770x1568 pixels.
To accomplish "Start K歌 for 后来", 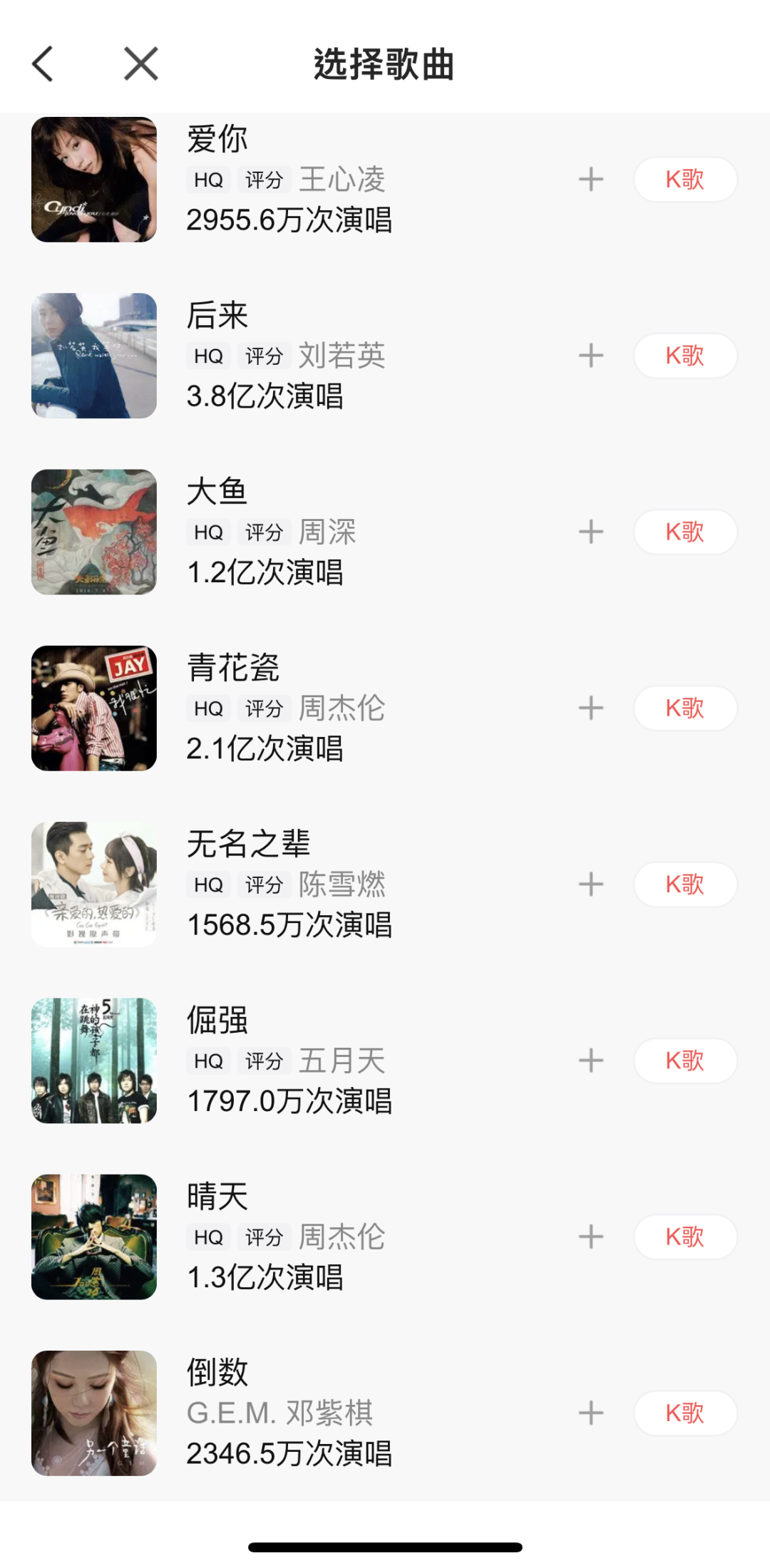I will (x=685, y=356).
